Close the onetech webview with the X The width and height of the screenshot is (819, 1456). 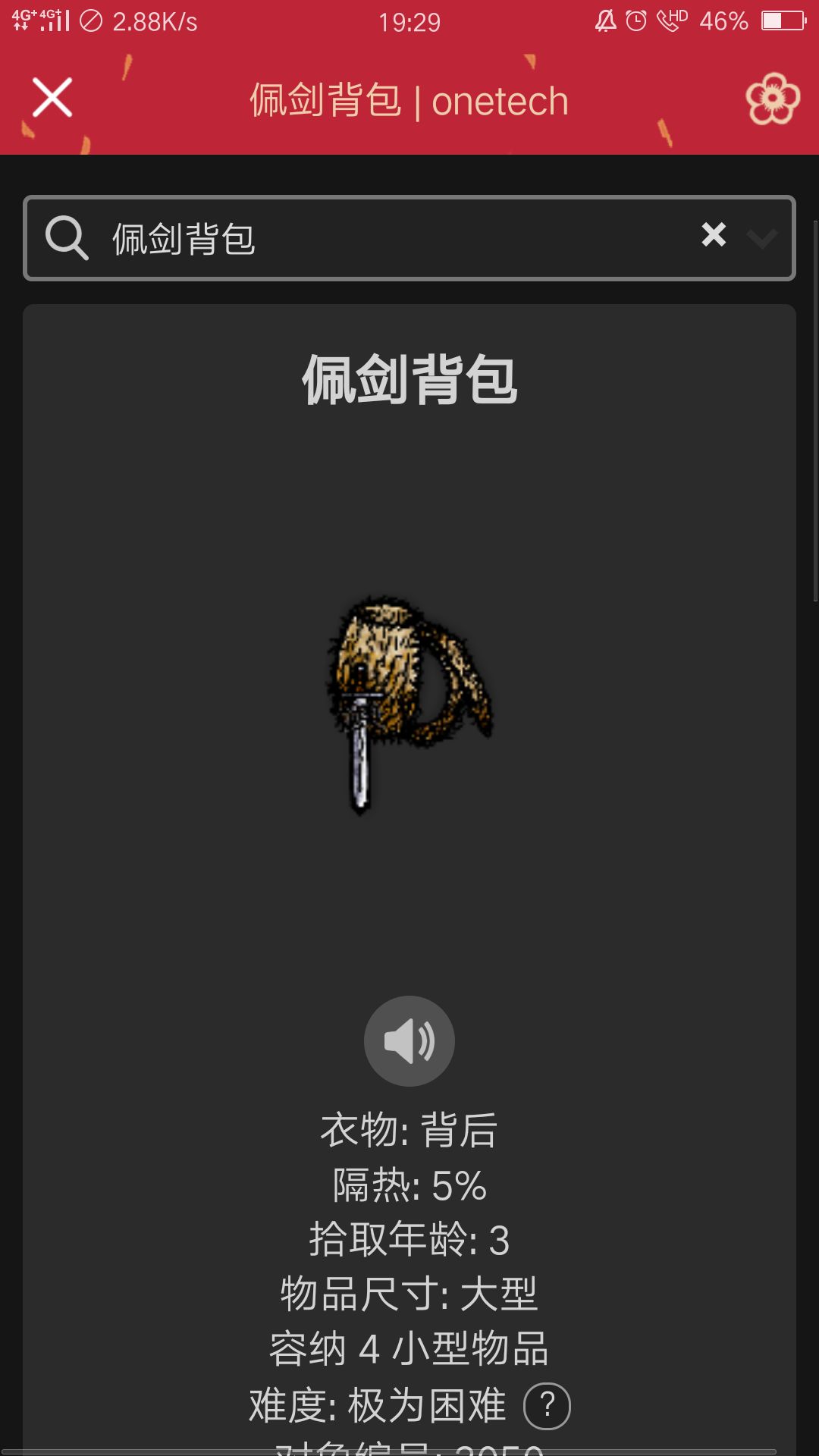[x=52, y=98]
